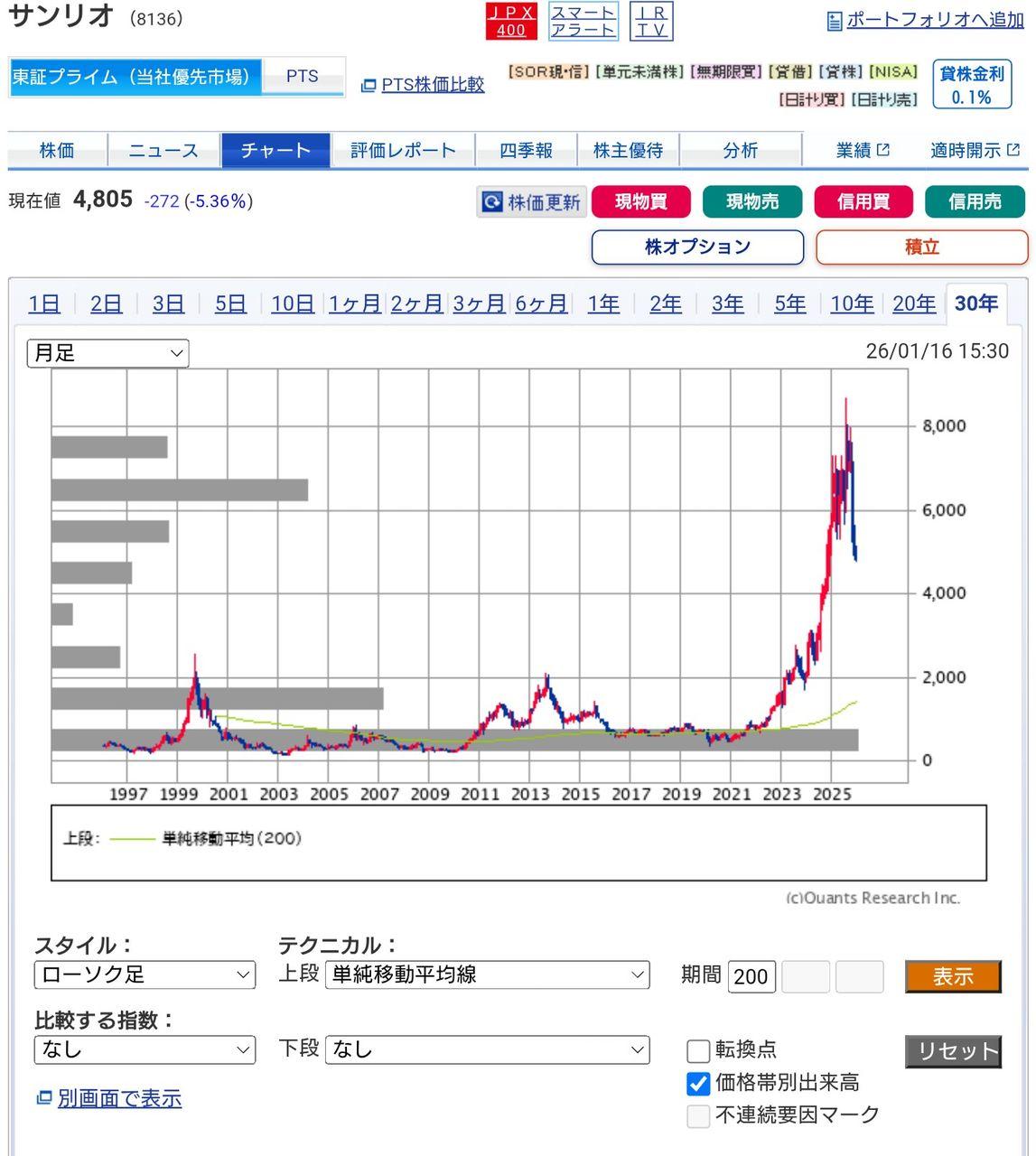Viewport: 1036px width, 1156px height.
Task: Click the window icon beside 別画面で表示
Action: [x=43, y=1098]
